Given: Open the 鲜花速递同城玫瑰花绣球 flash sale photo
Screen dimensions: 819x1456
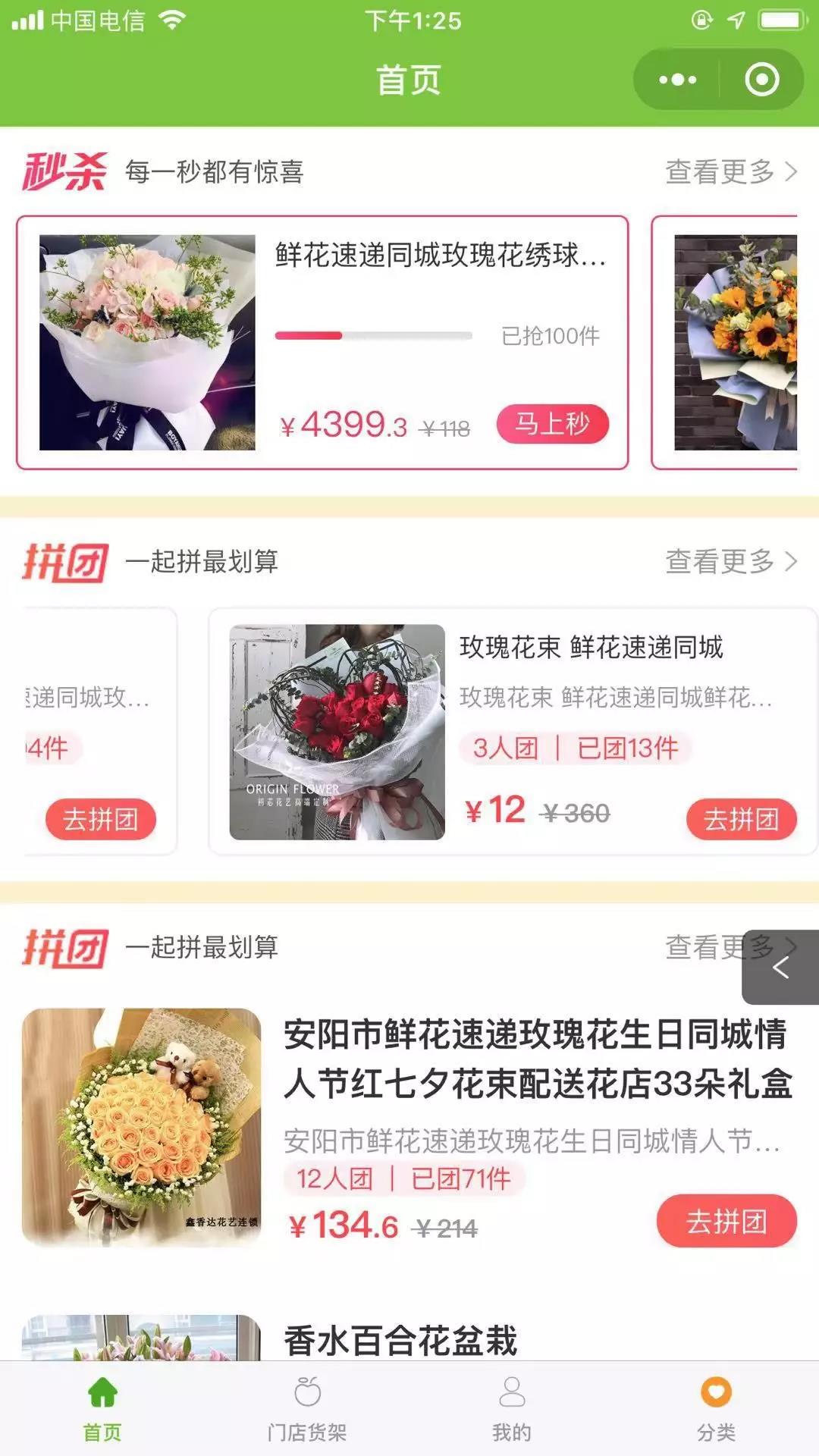Looking at the screenshot, I should click(147, 343).
